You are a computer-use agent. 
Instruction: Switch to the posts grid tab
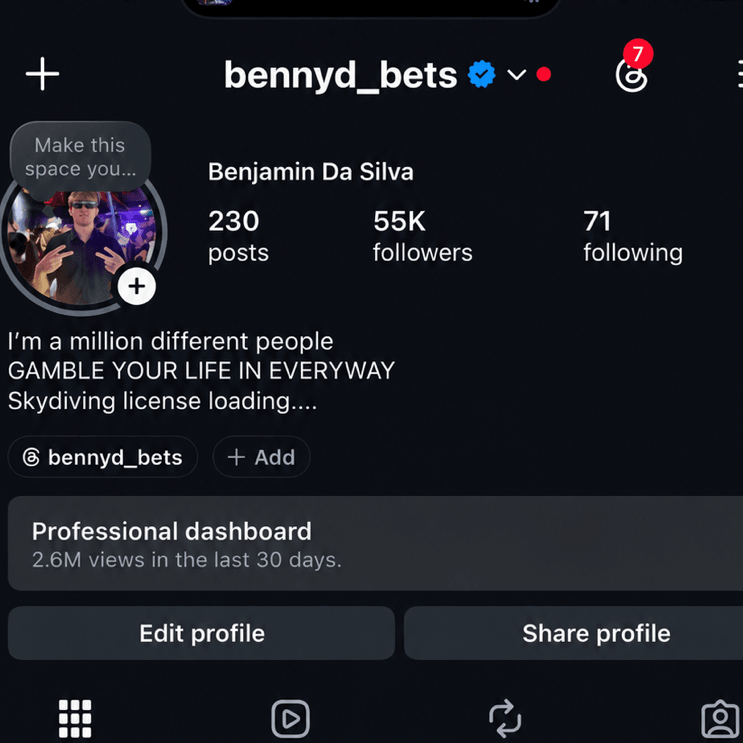(75, 718)
